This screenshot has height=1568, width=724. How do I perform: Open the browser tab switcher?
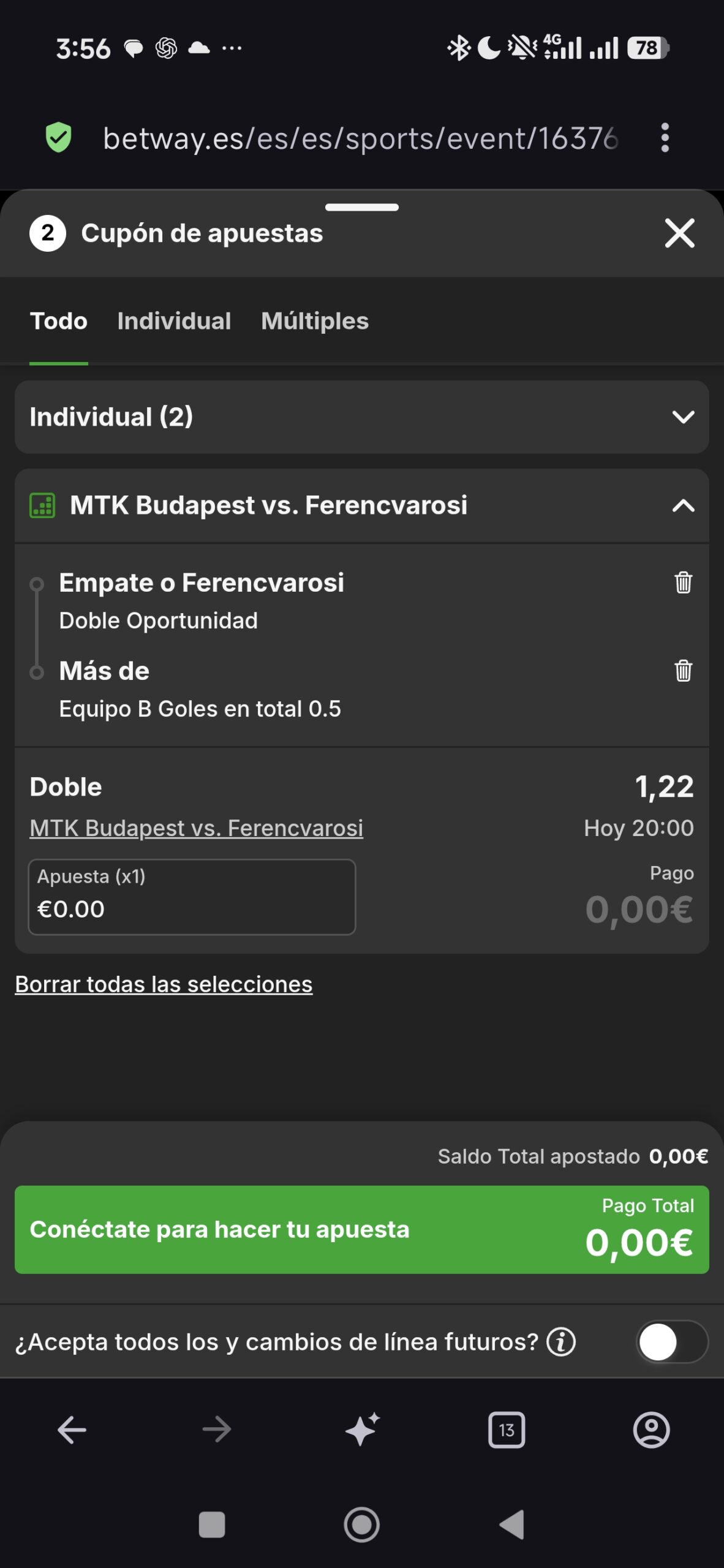click(506, 1430)
